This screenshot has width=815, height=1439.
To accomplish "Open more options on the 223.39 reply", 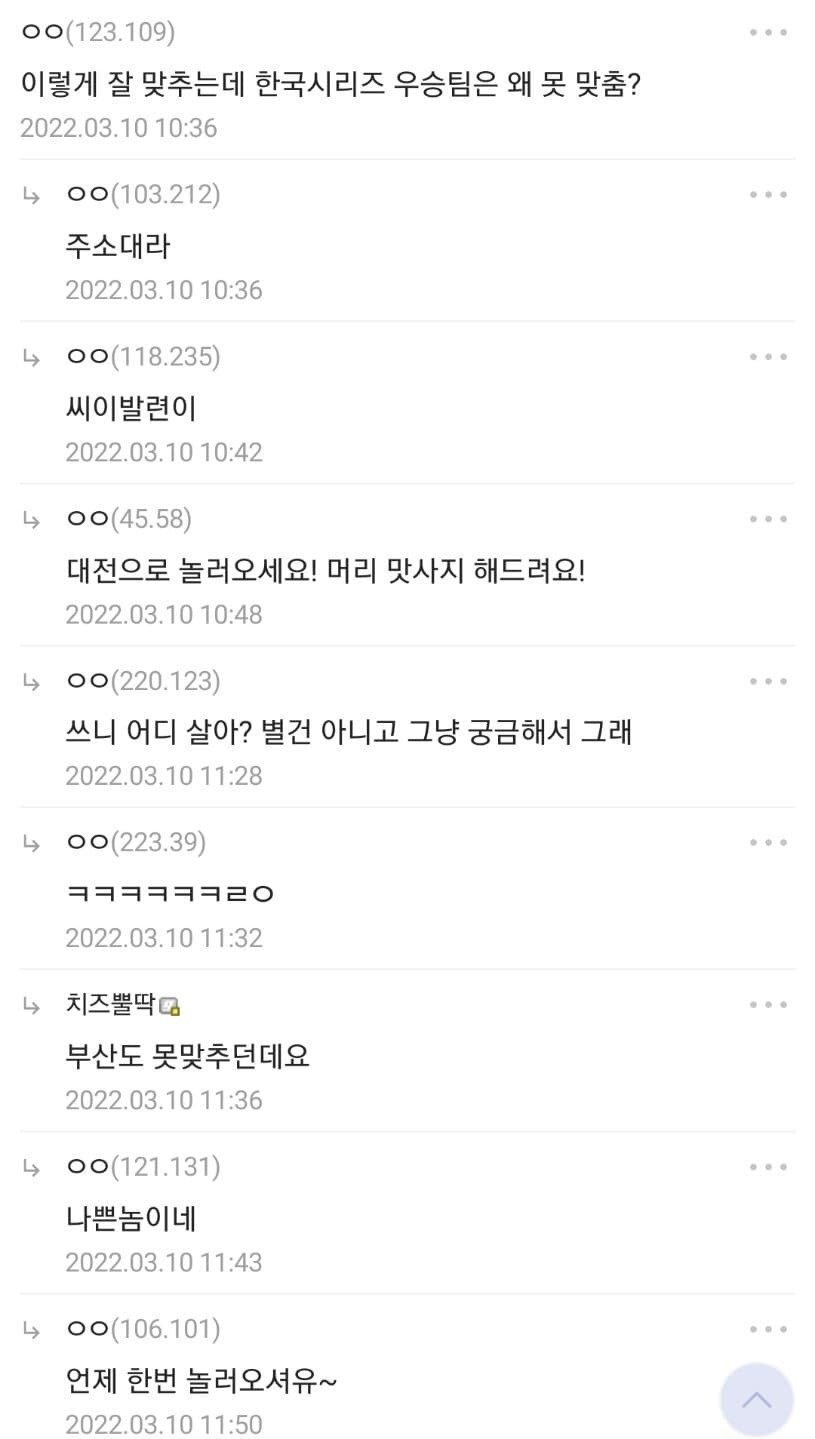I will (x=768, y=842).
